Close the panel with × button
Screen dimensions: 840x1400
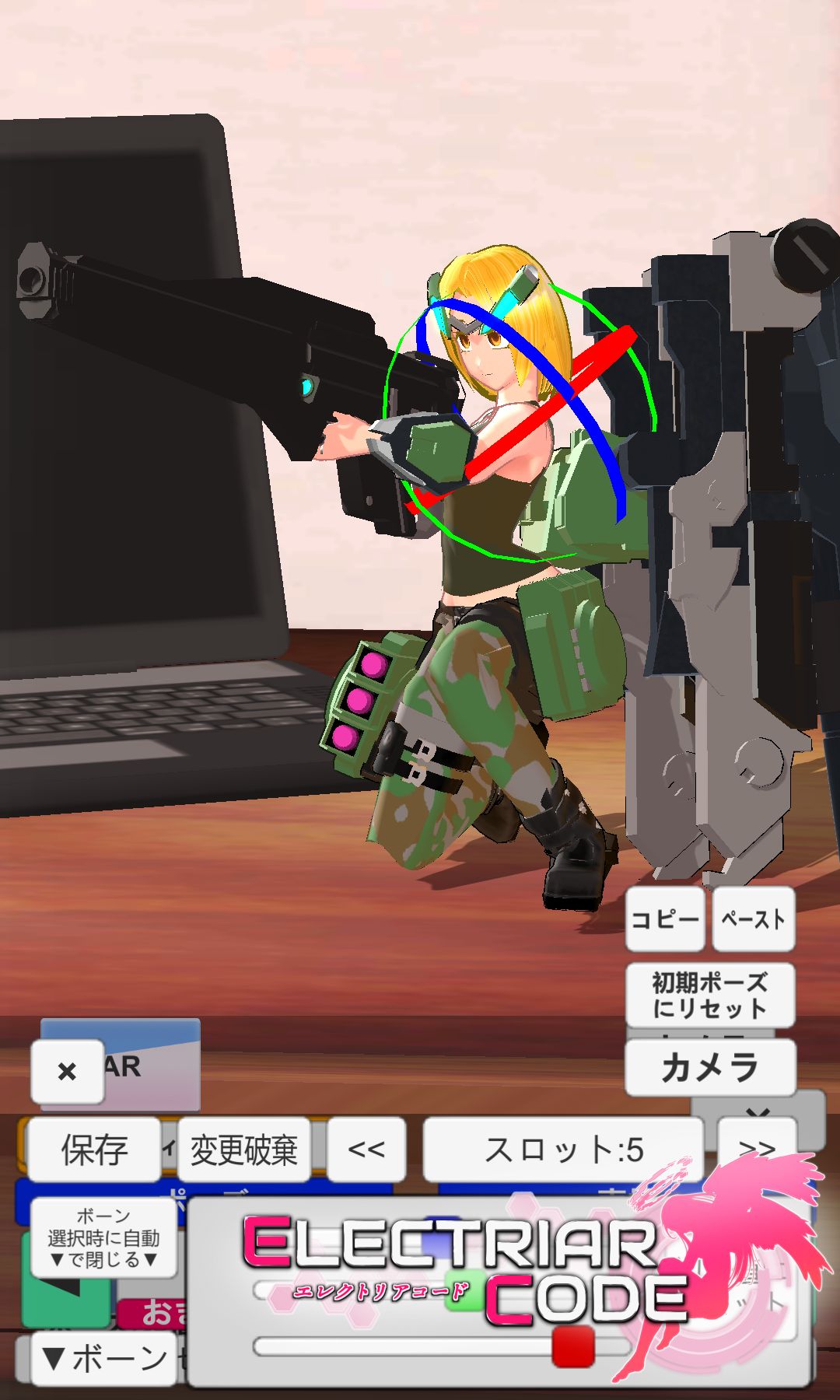click(67, 1071)
